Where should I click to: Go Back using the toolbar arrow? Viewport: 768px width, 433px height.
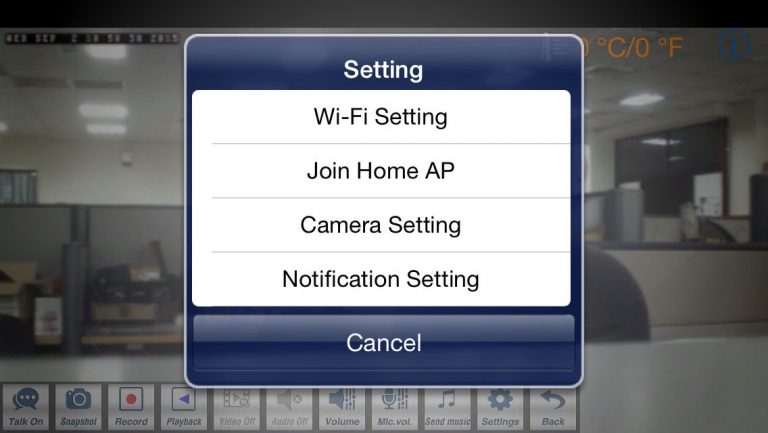[x=553, y=407]
